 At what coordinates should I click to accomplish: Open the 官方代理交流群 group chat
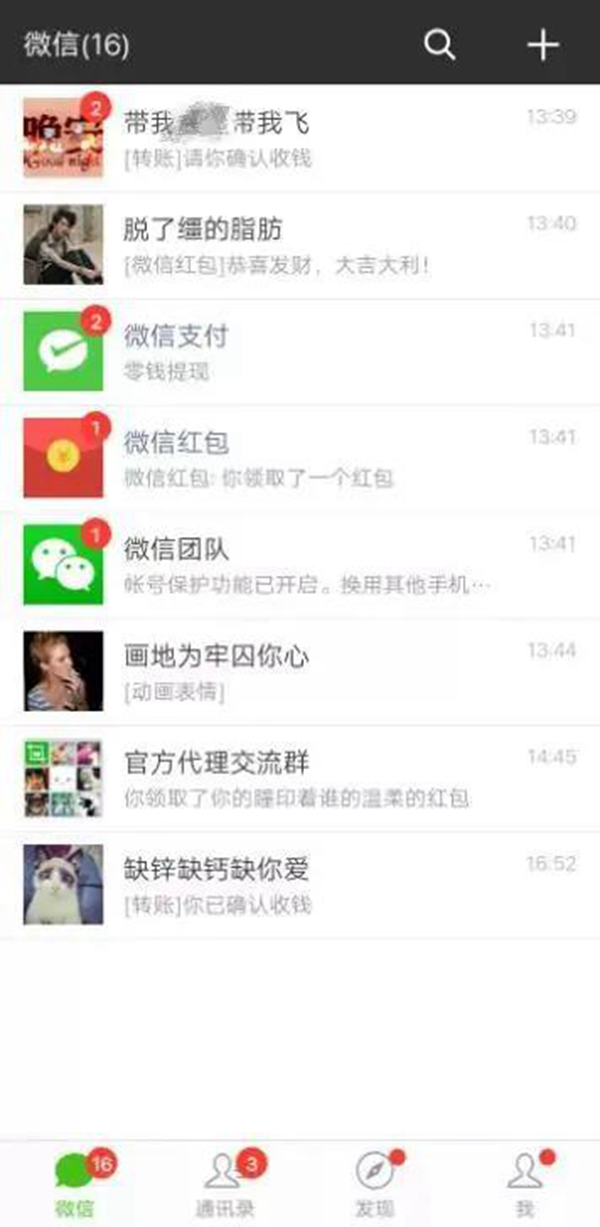[x=300, y=778]
